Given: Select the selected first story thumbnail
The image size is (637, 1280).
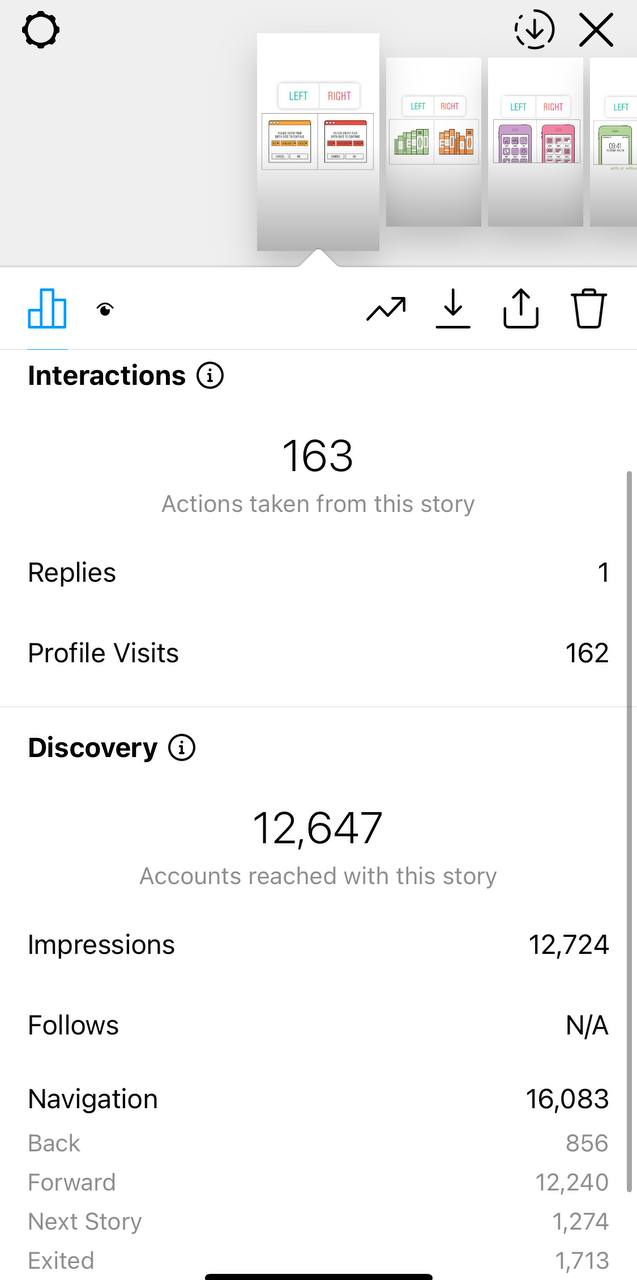Looking at the screenshot, I should [318, 142].
